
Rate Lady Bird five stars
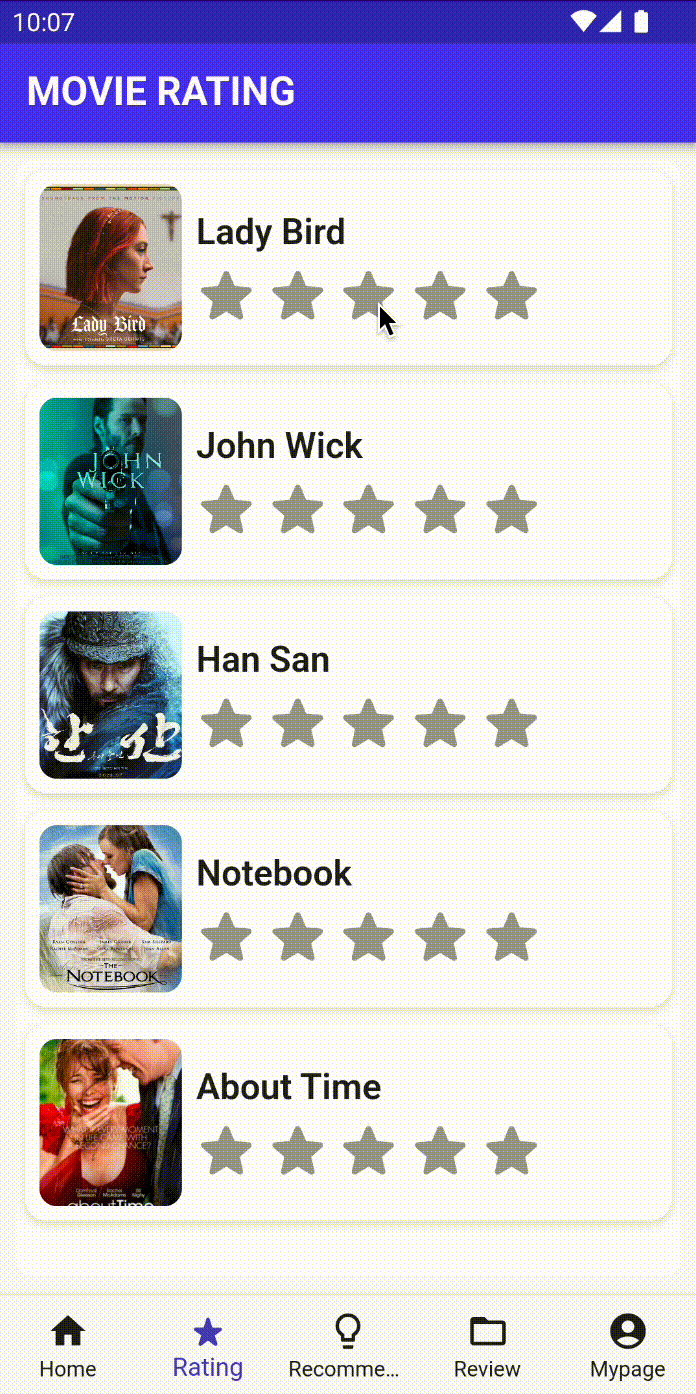pos(511,297)
